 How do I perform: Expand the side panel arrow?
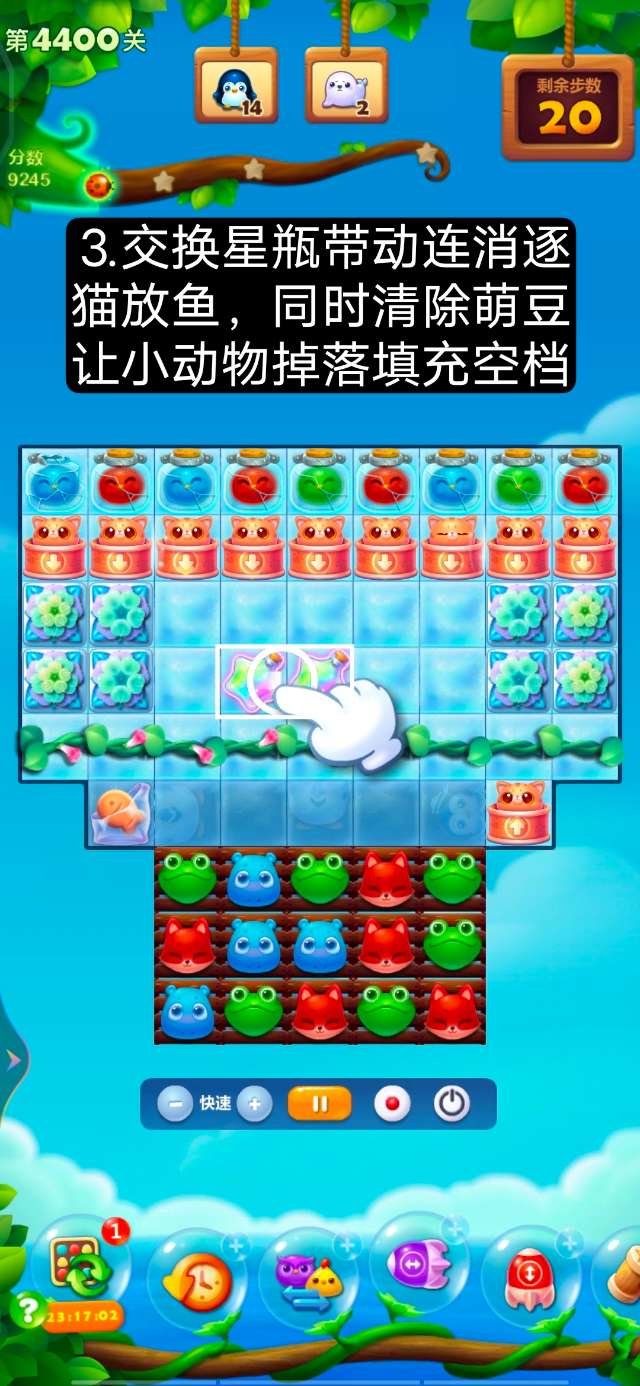pos(12,1060)
